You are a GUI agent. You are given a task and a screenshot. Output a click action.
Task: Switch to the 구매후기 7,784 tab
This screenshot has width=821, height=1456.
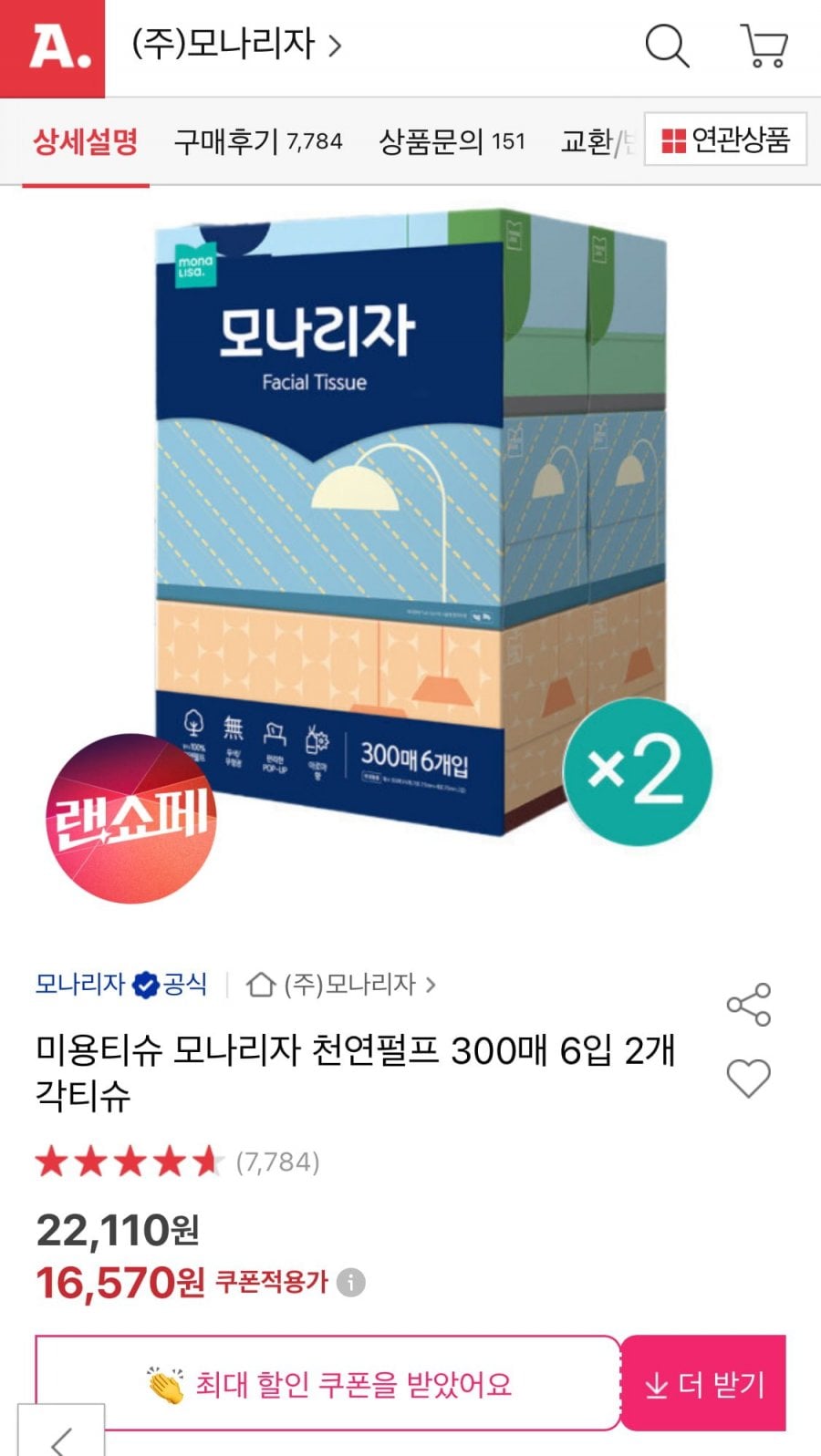(258, 141)
